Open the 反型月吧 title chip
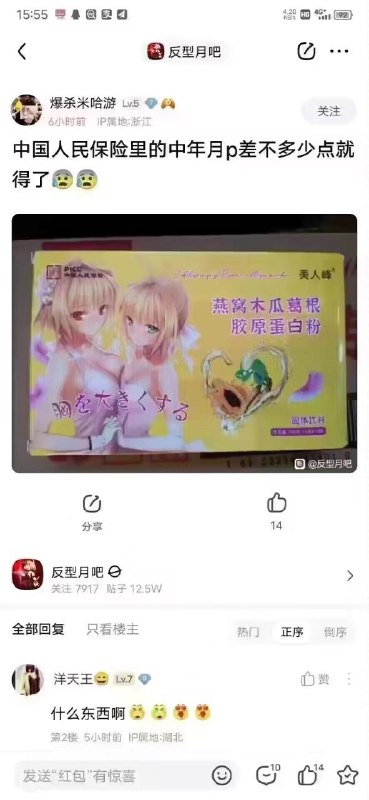The height and width of the screenshot is (800, 369). coord(184,52)
